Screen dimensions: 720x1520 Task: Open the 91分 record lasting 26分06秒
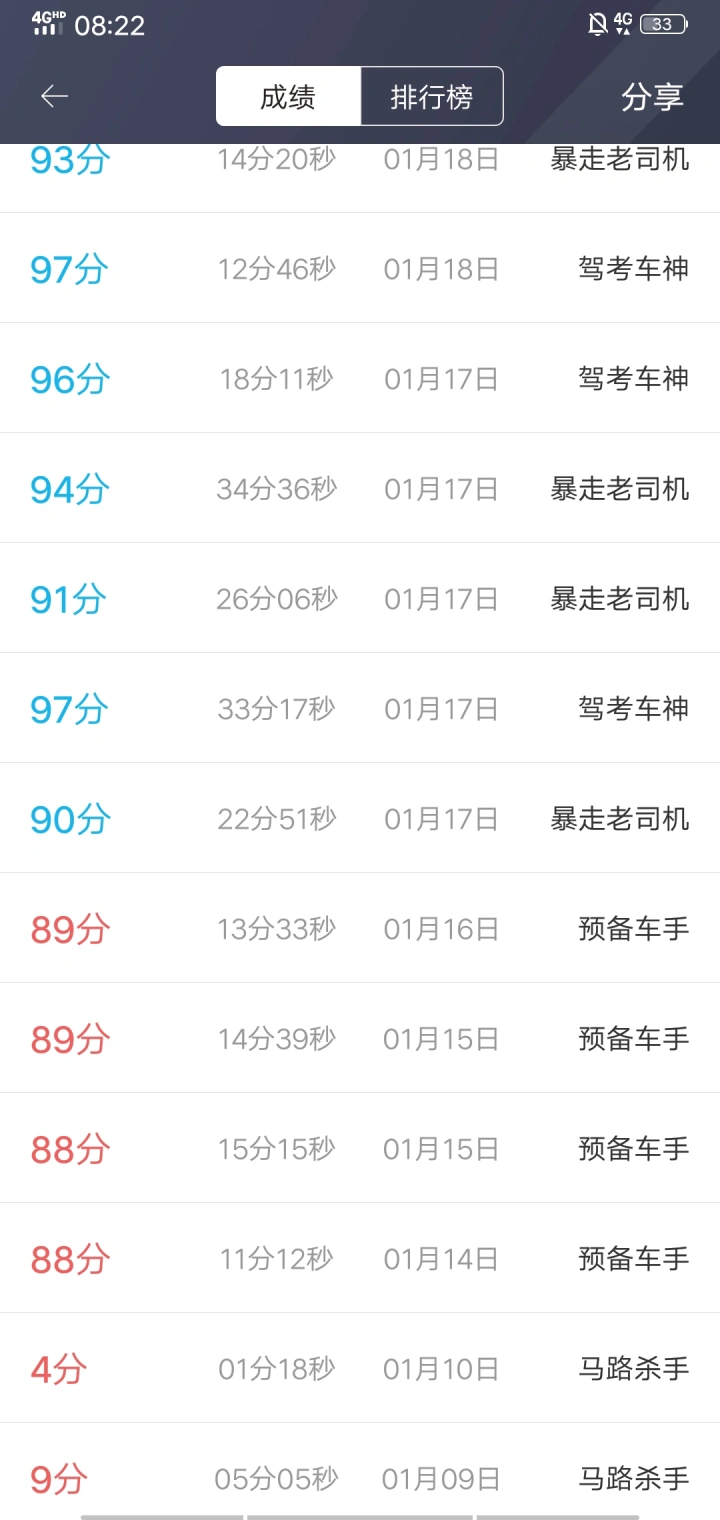[360, 598]
